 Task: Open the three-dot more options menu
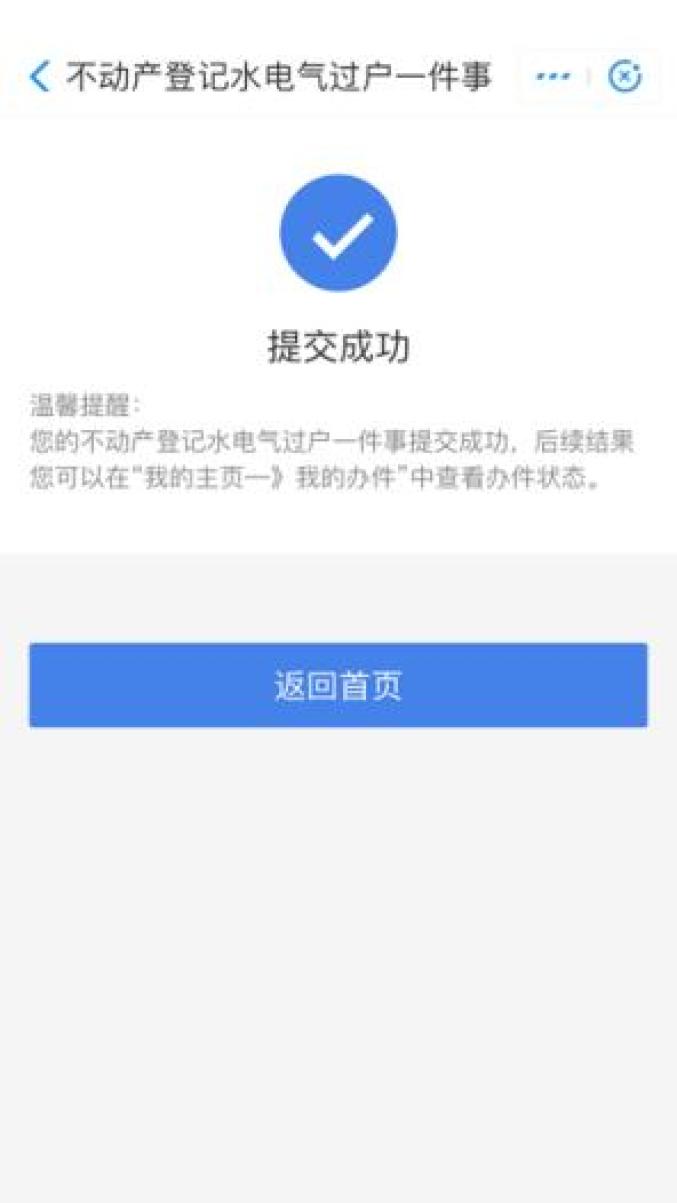tap(553, 77)
